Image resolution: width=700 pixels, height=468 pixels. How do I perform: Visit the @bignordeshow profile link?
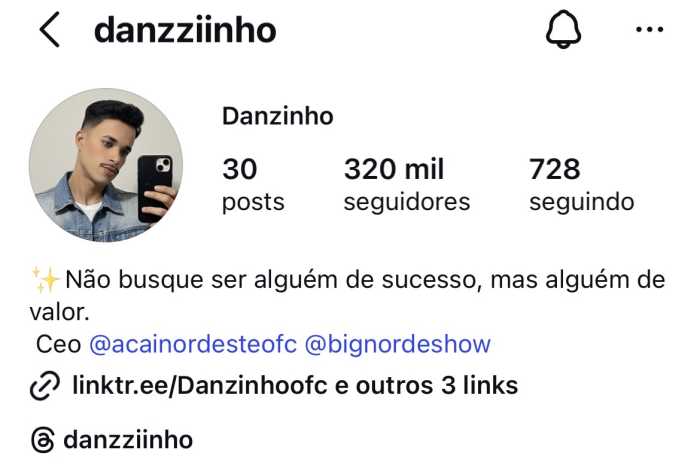click(x=397, y=345)
